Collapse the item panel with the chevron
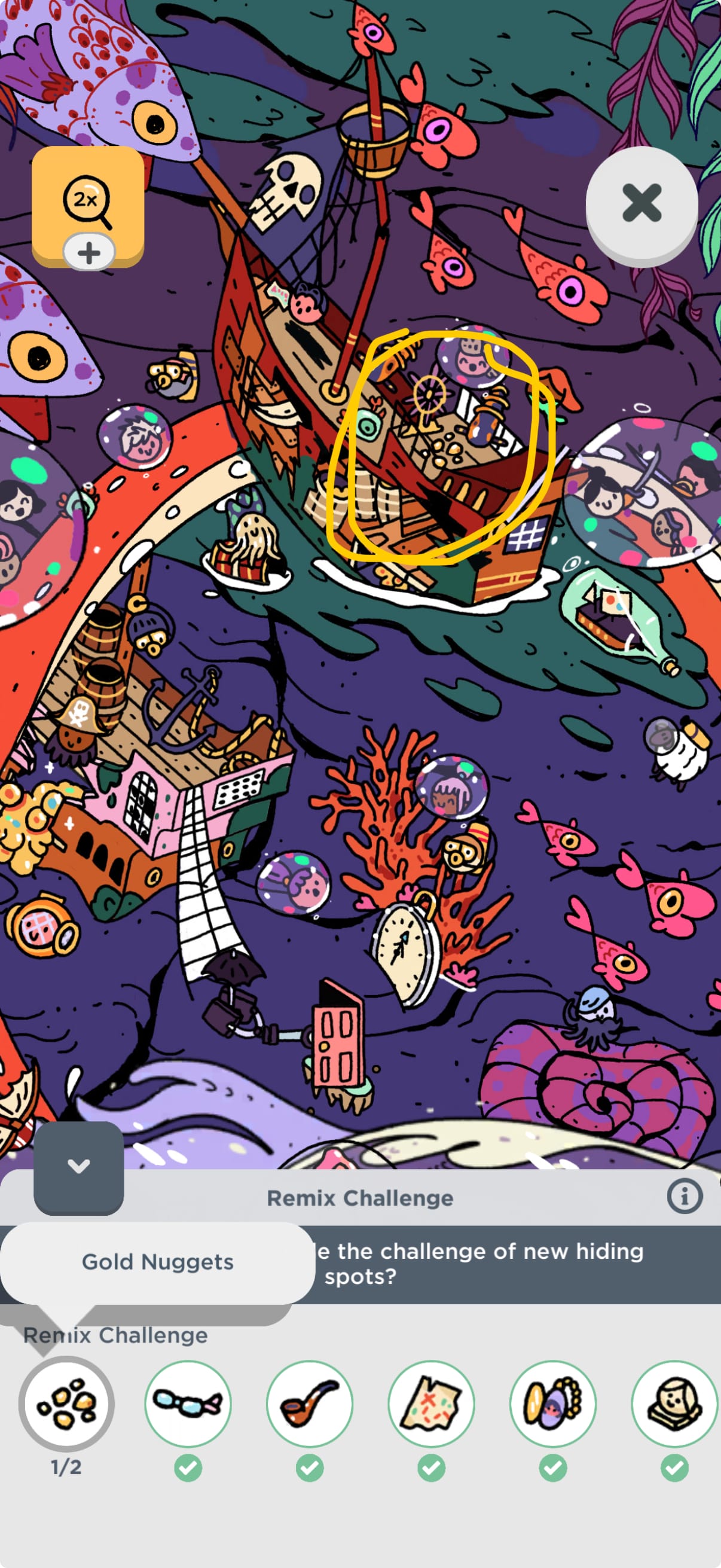Screen dimensions: 721x1568 tap(78, 1166)
